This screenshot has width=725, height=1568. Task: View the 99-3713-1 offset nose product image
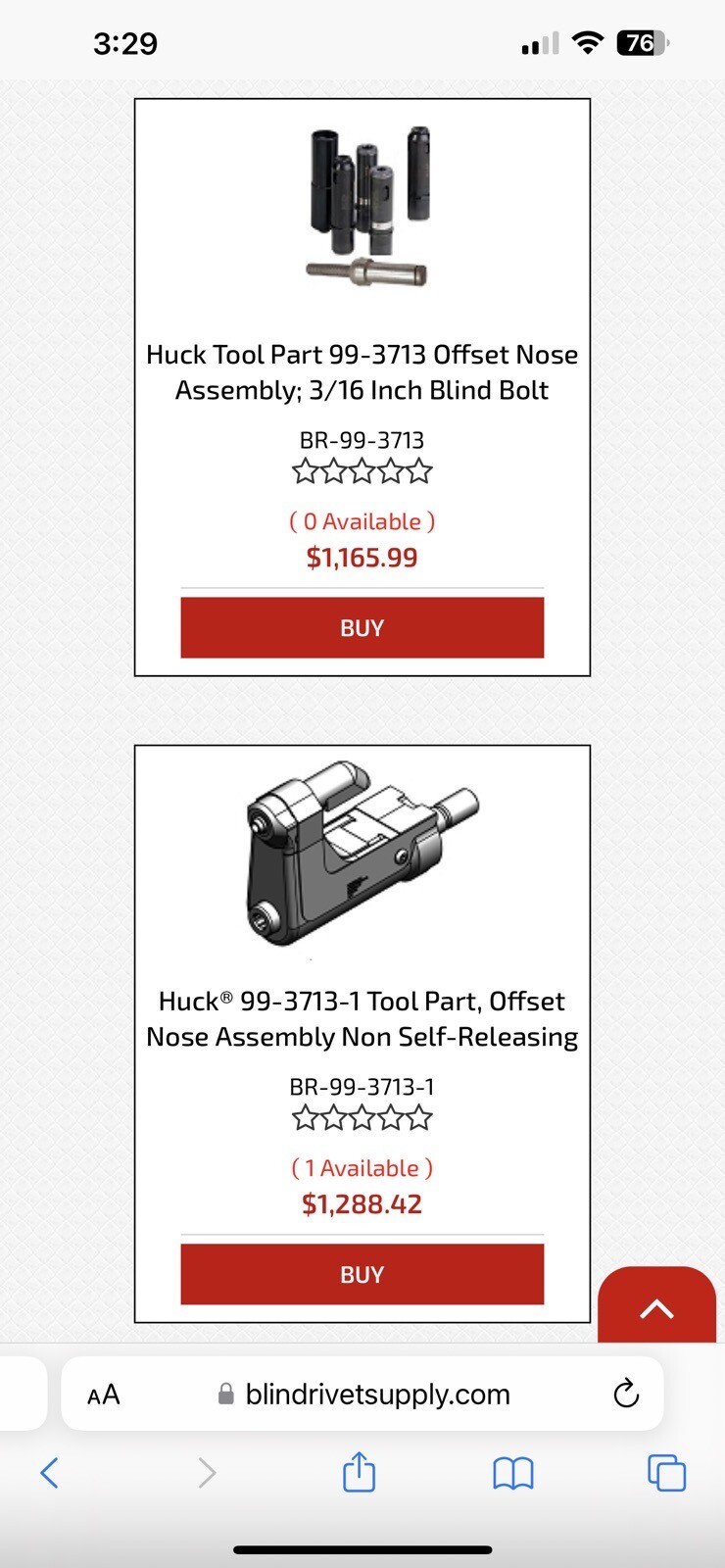tap(362, 854)
